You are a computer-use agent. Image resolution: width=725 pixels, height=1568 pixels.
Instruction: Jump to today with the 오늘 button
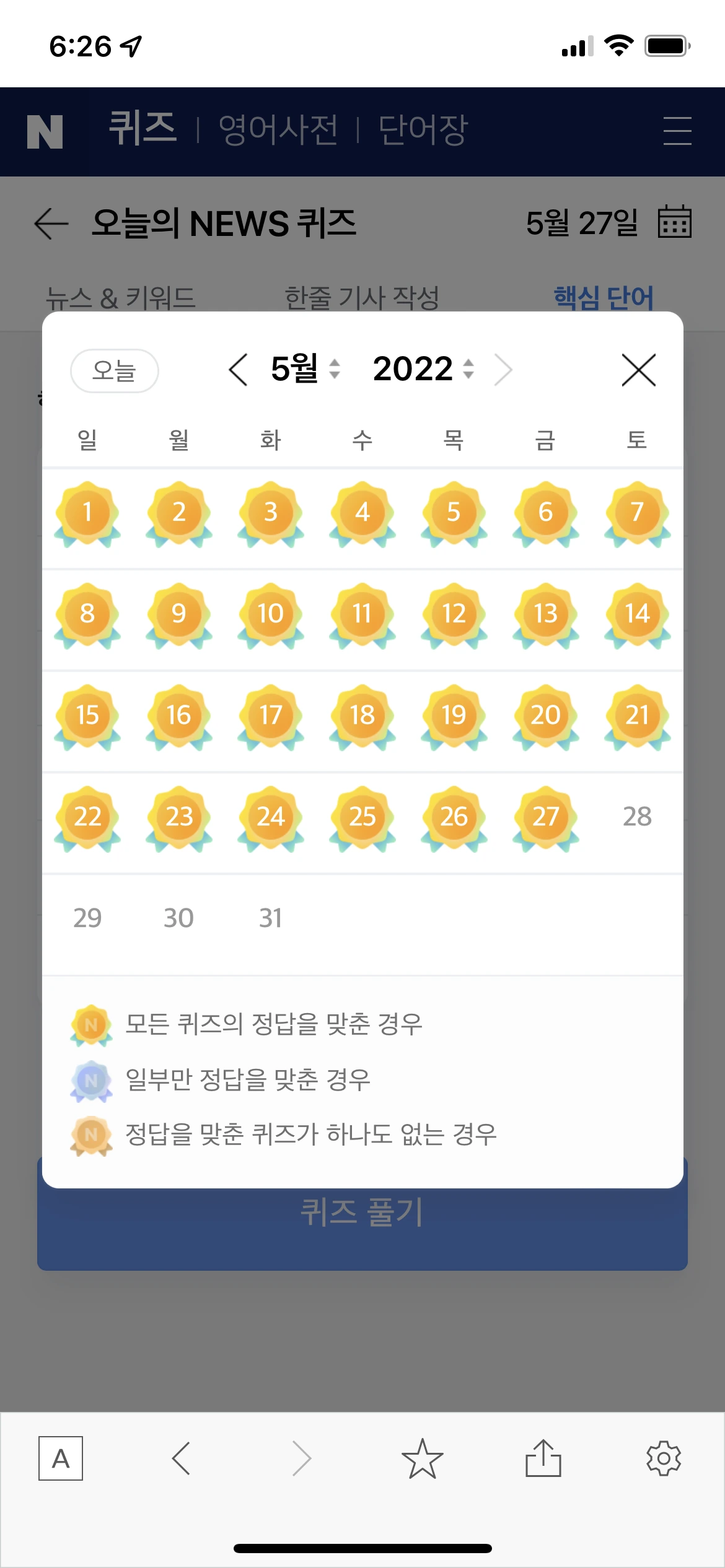pyautogui.click(x=115, y=371)
